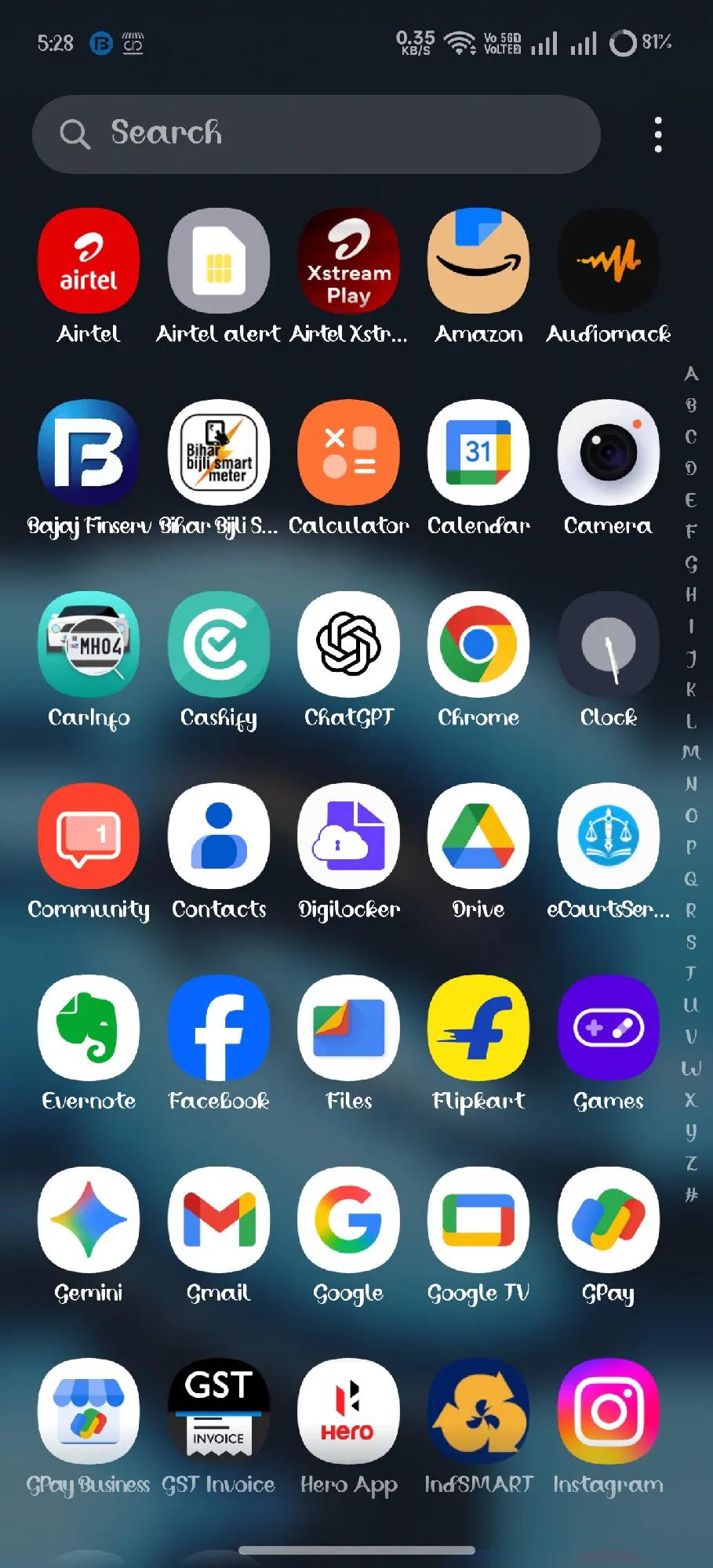
Task: Jump to letter S in alphabet index
Action: pos(691,942)
